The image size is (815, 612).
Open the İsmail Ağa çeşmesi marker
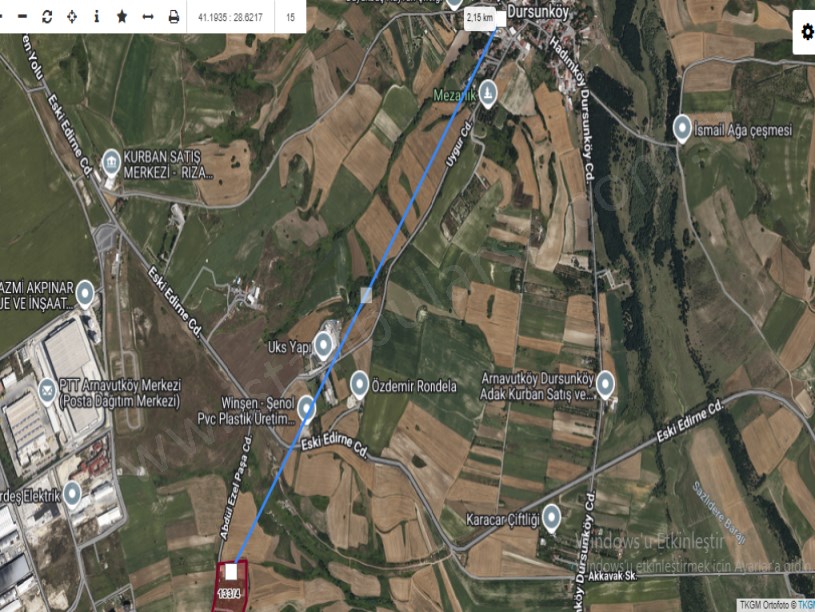(683, 127)
